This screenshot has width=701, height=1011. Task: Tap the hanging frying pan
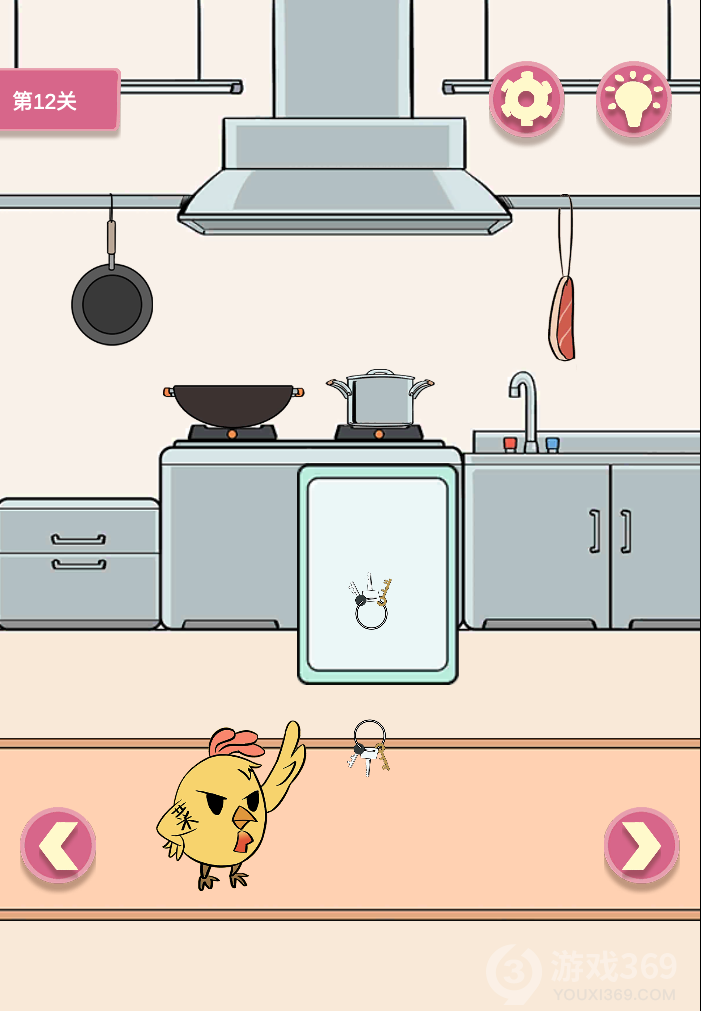pos(112,303)
